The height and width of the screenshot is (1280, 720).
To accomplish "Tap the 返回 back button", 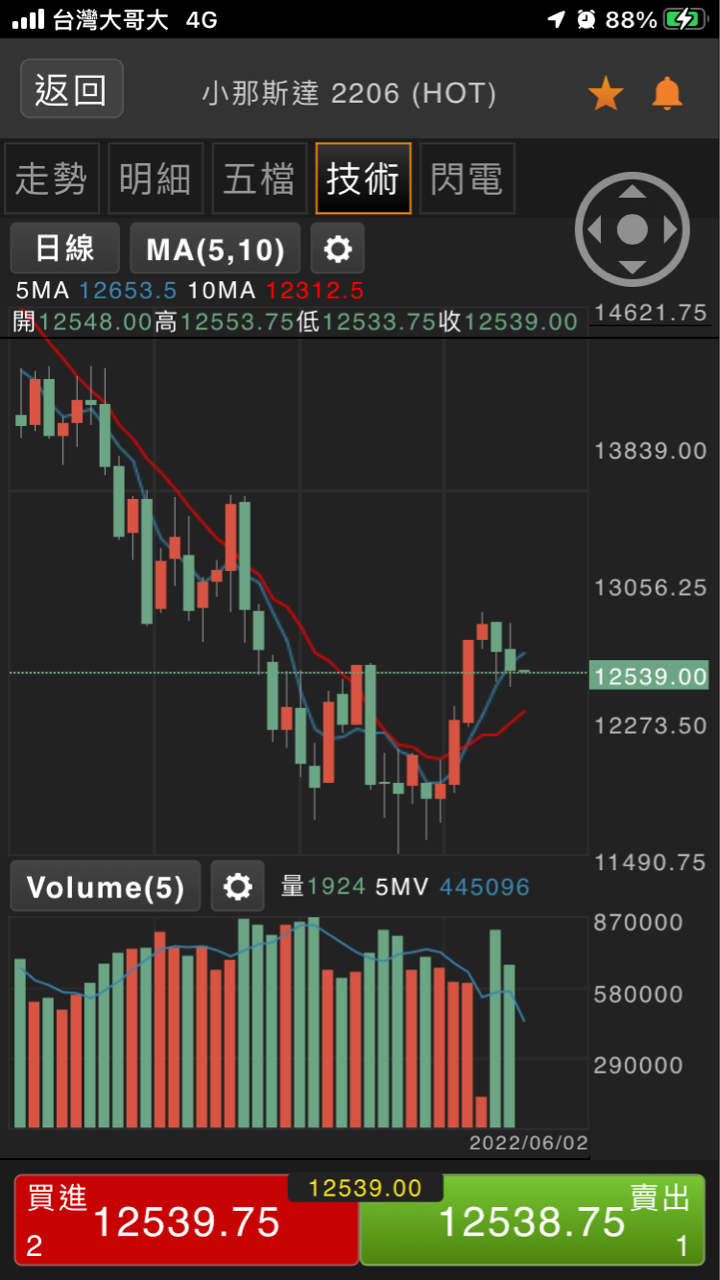I will click(x=72, y=89).
